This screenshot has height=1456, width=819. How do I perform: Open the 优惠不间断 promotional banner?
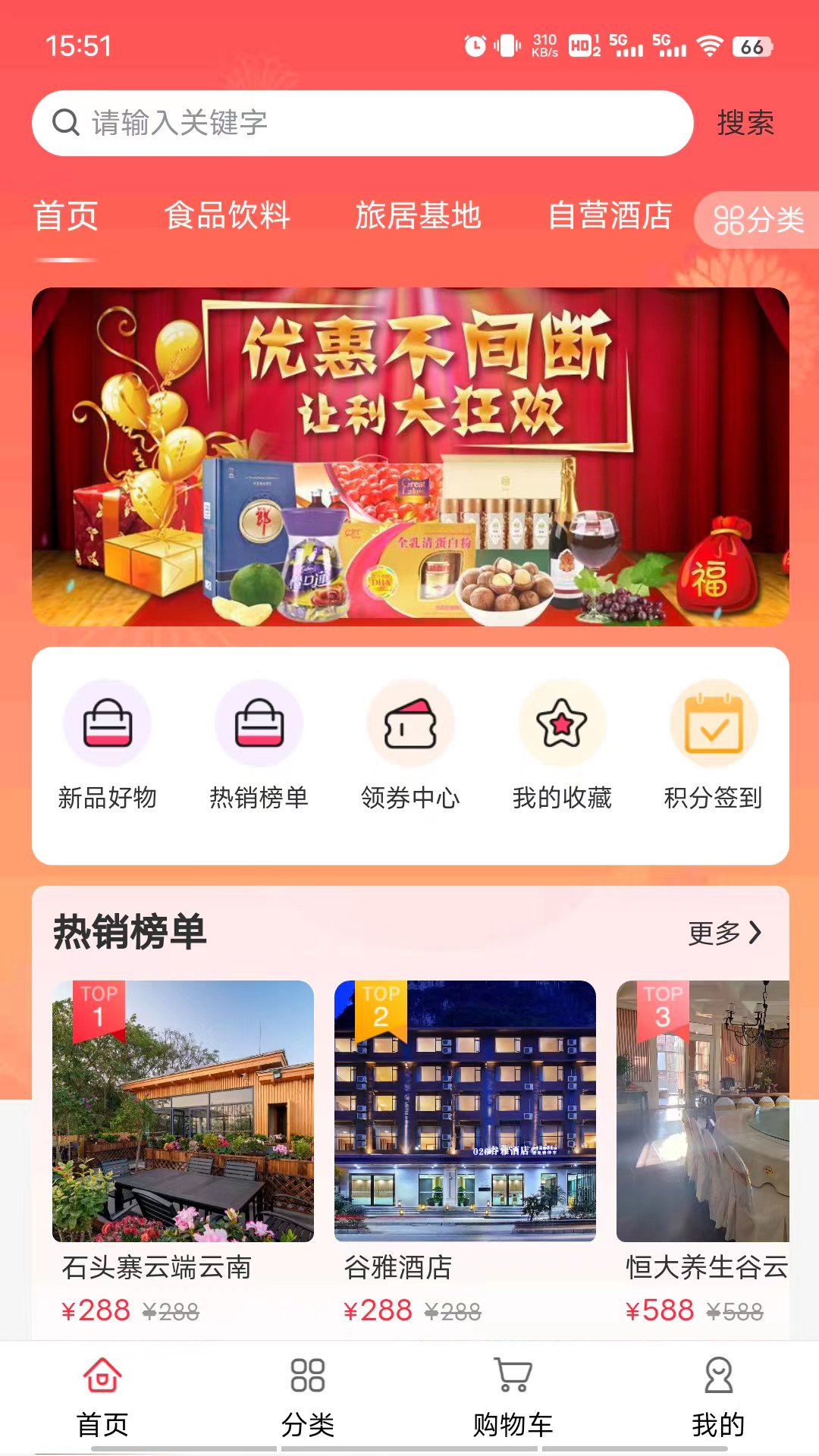410,457
